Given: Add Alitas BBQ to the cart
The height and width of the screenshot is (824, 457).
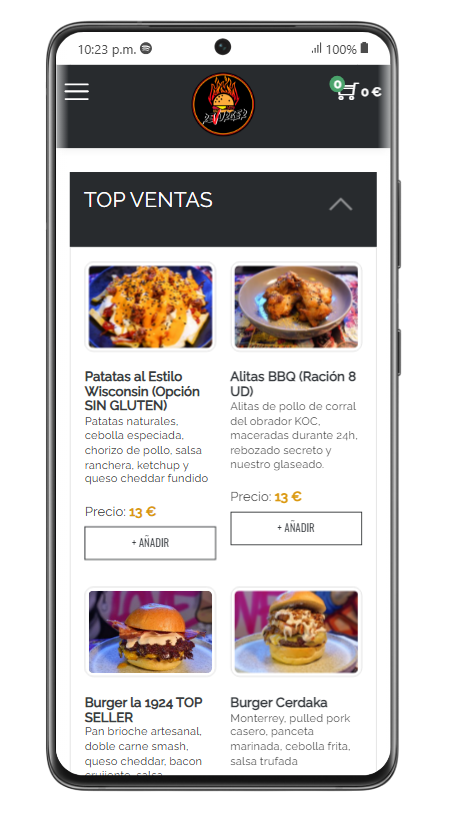Looking at the screenshot, I should click(x=296, y=528).
